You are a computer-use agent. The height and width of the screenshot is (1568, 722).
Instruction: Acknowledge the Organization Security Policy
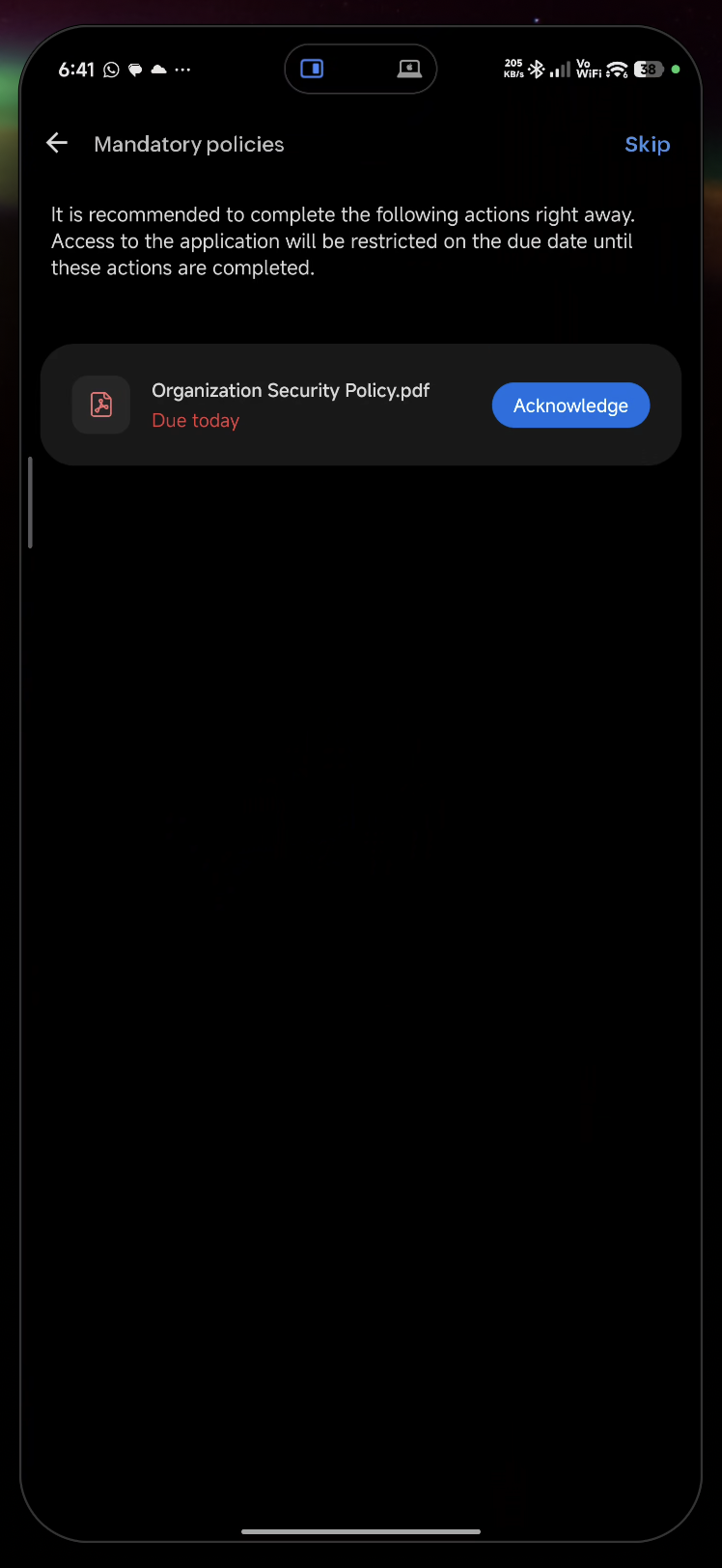pyautogui.click(x=570, y=406)
